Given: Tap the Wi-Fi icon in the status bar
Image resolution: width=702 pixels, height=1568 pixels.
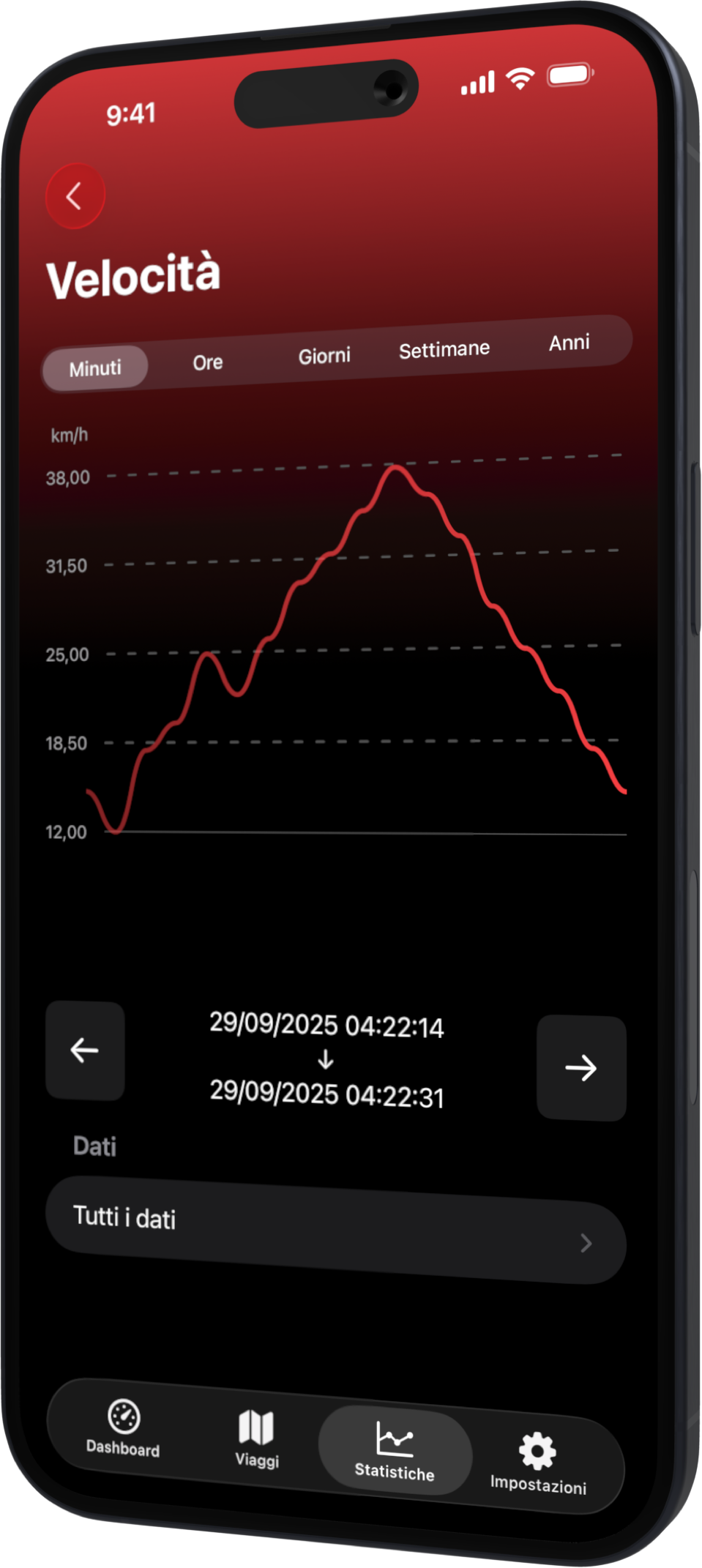Looking at the screenshot, I should [x=518, y=79].
